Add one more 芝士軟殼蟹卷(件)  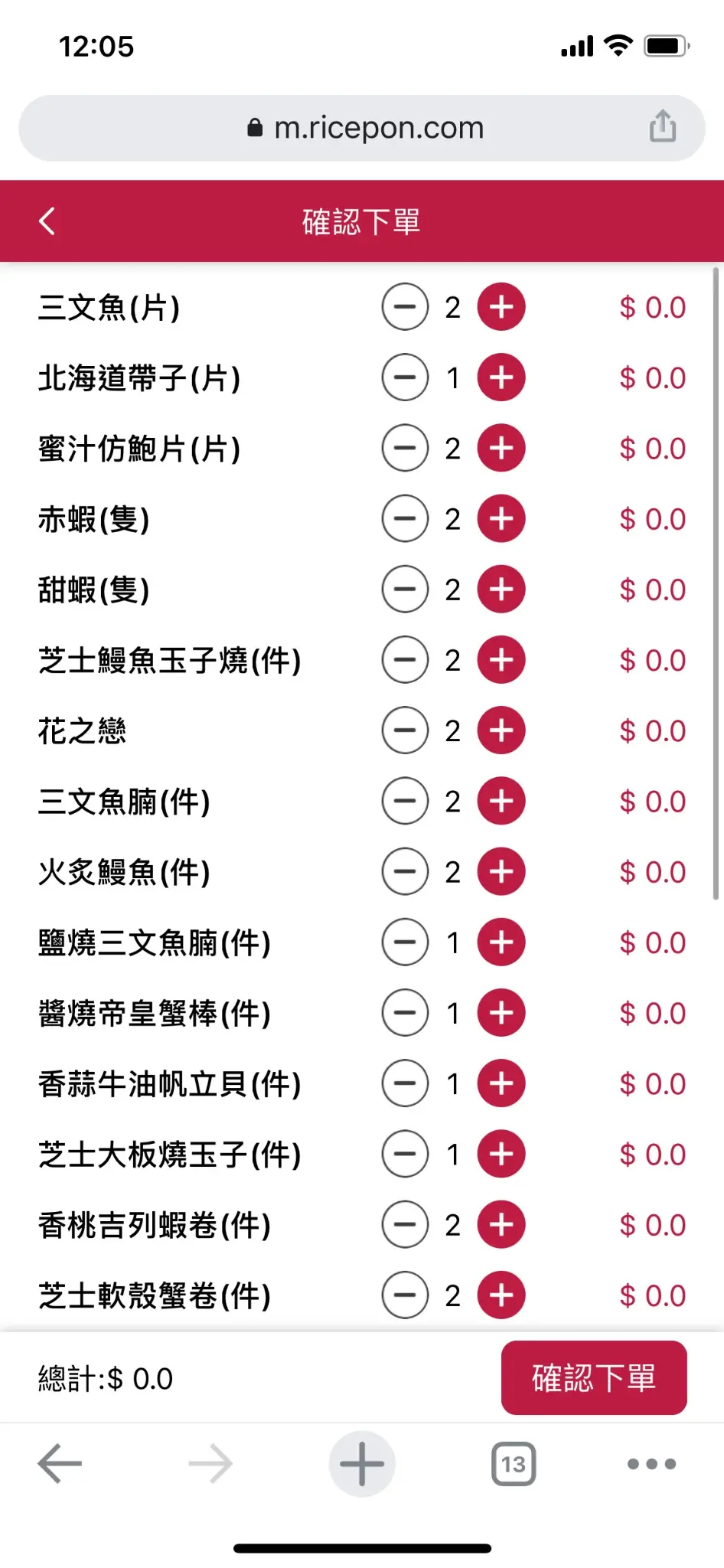tap(501, 1295)
